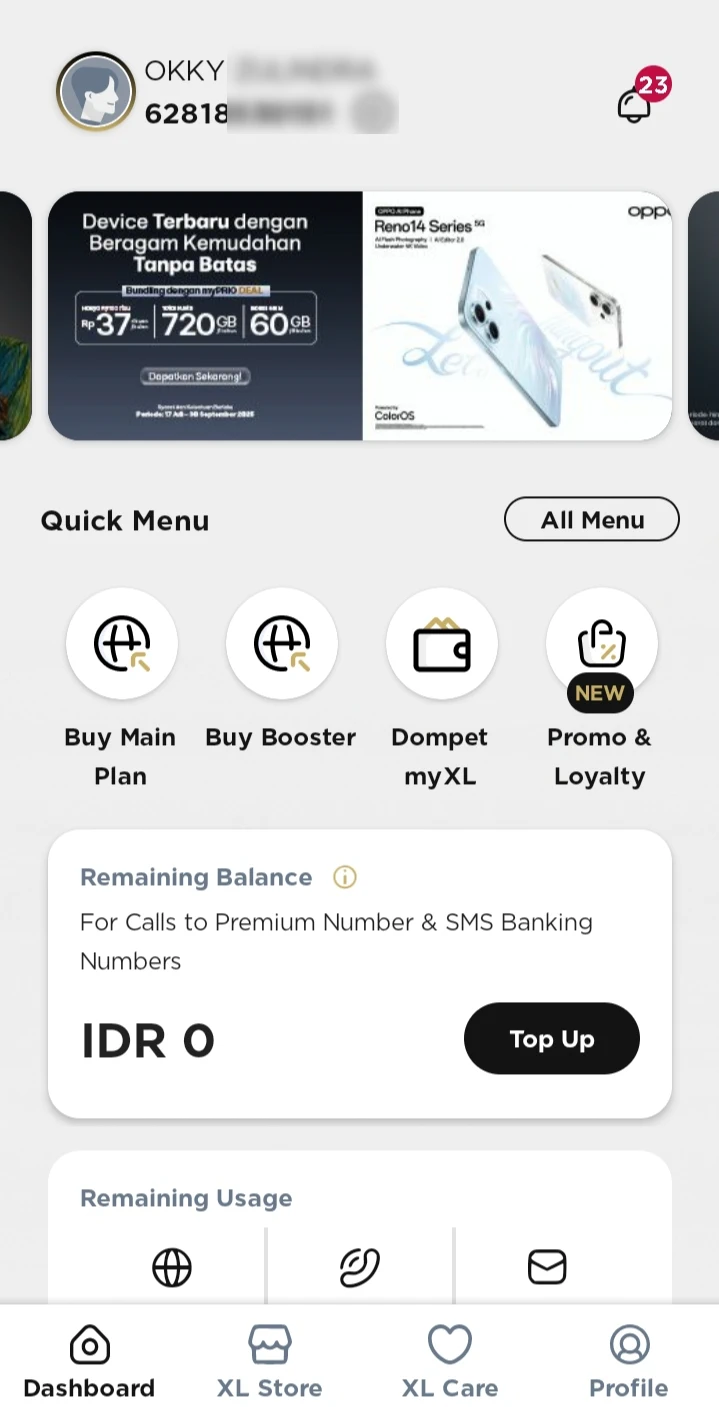Screen dimensions: 719x1407
Task: Show All Menu options
Action: tap(592, 520)
